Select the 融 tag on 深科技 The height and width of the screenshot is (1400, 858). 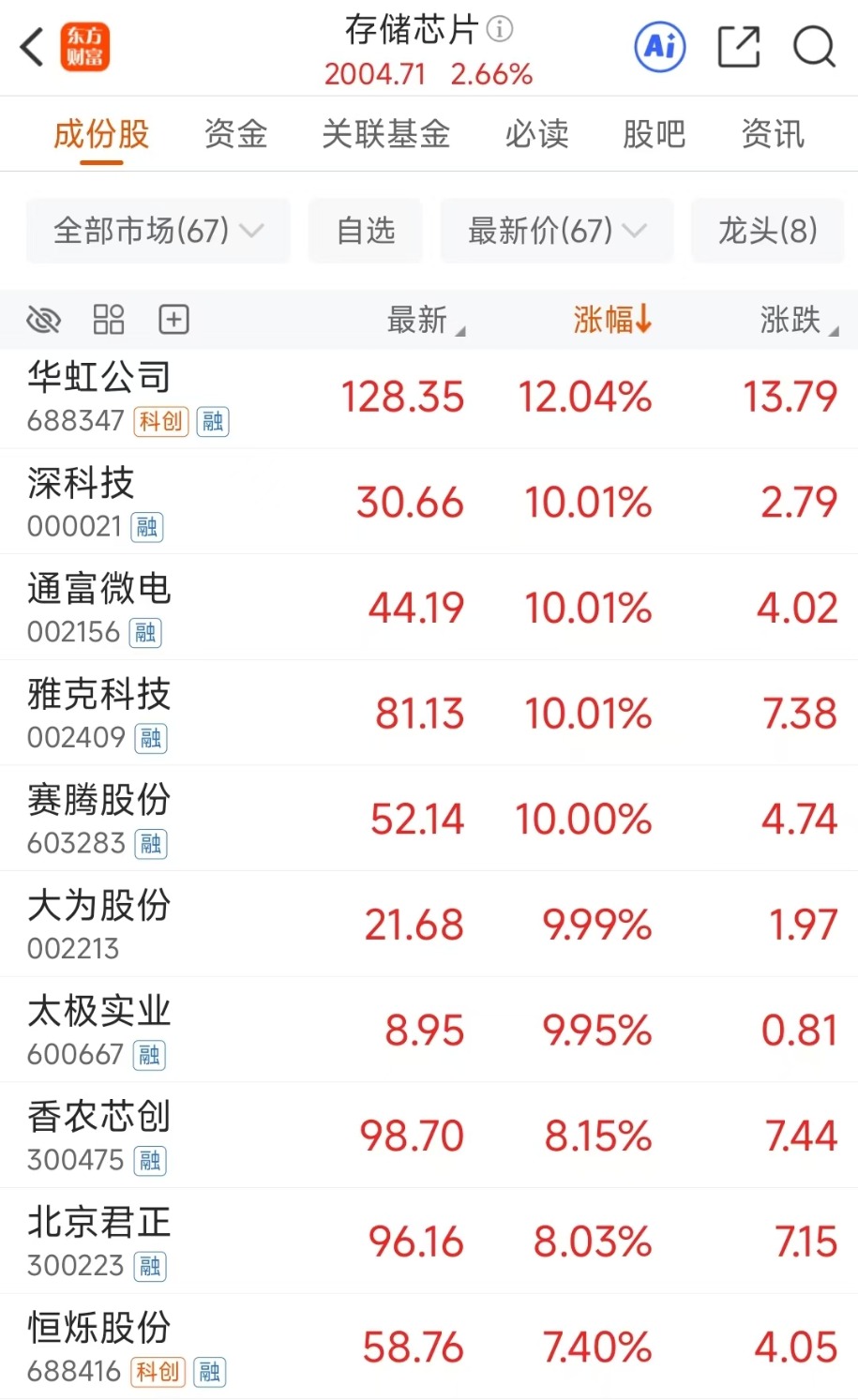pos(145,527)
